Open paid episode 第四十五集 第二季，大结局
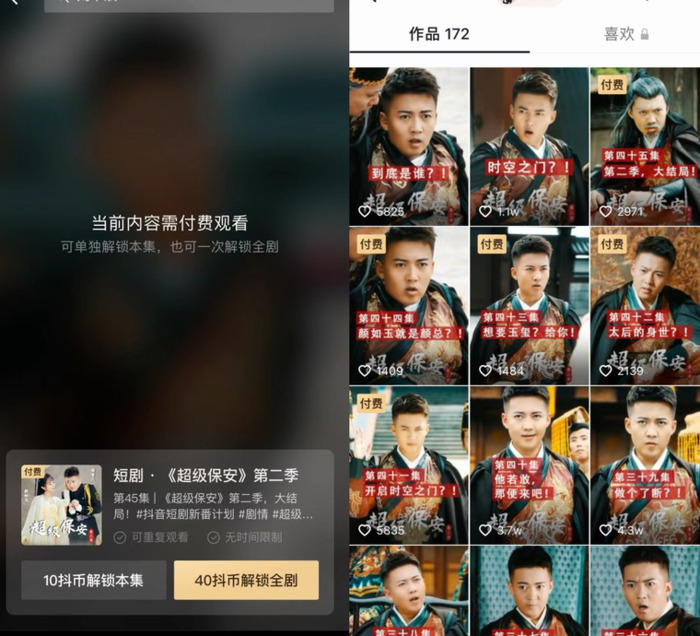Viewport: 700px width, 636px height. (x=645, y=145)
